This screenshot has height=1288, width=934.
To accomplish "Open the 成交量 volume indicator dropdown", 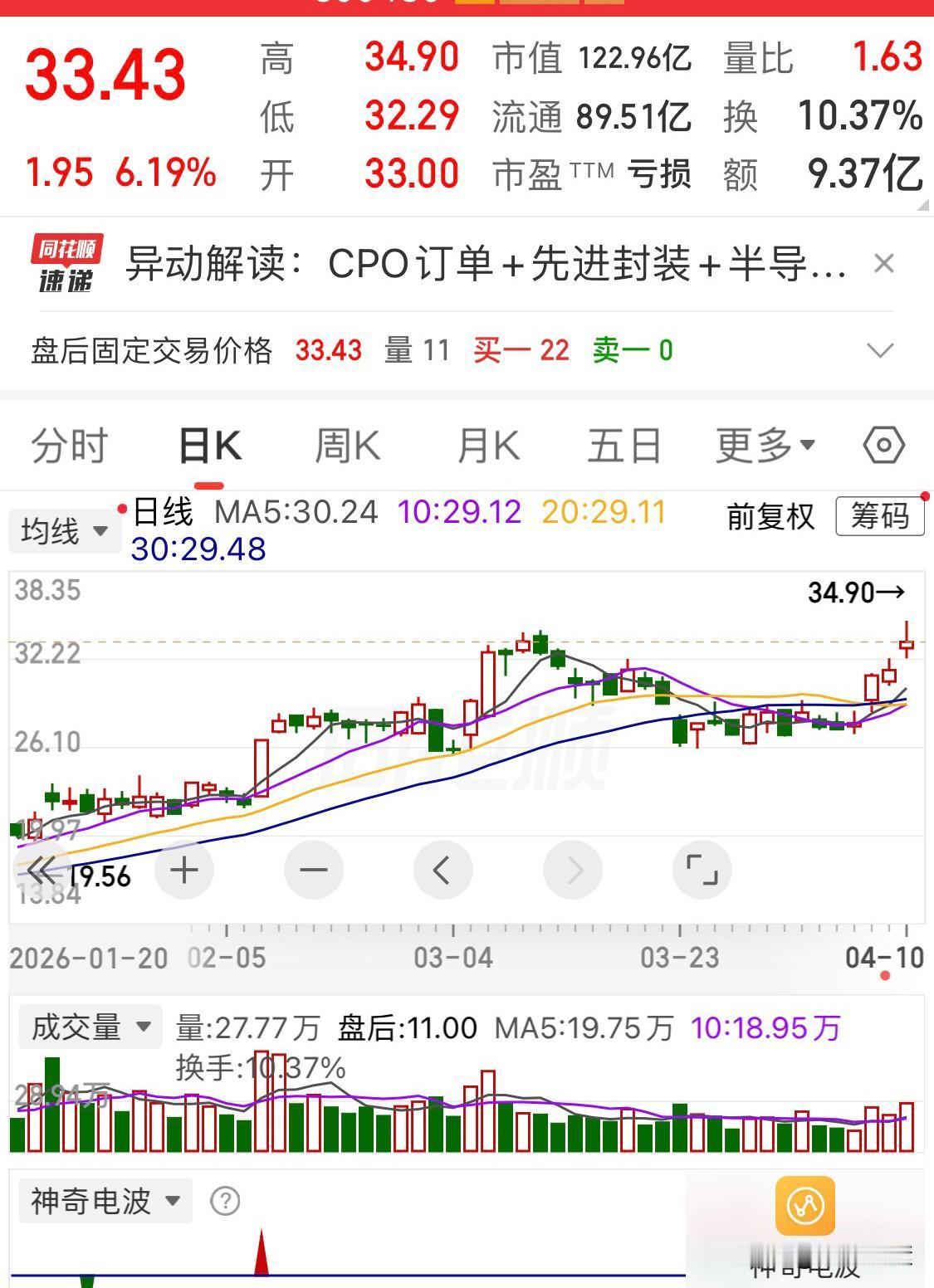I will pos(90,1027).
